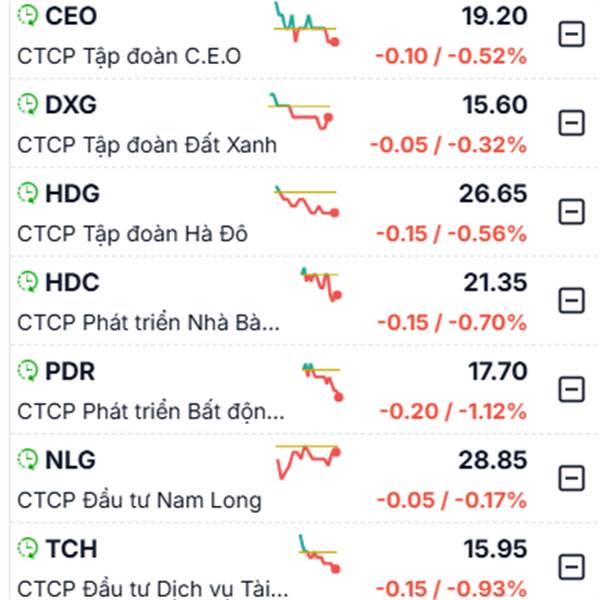This screenshot has width=600, height=600.
Task: Remove CEO using its minus button
Action: [x=570, y=35]
